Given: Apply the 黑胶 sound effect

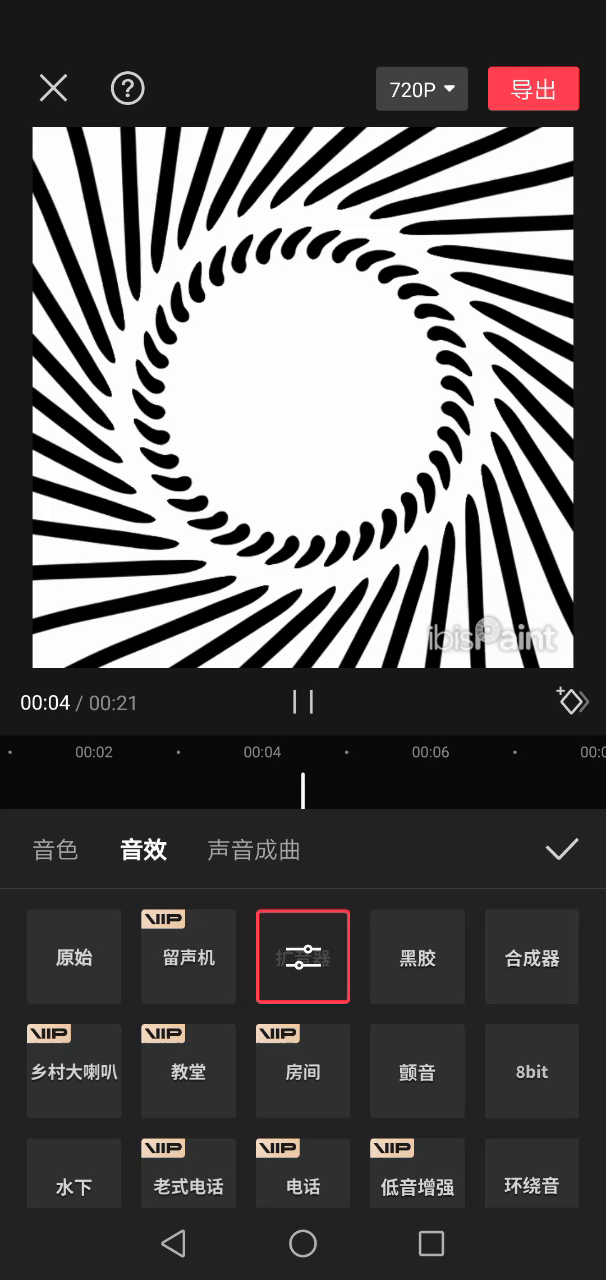Looking at the screenshot, I should pos(417,957).
